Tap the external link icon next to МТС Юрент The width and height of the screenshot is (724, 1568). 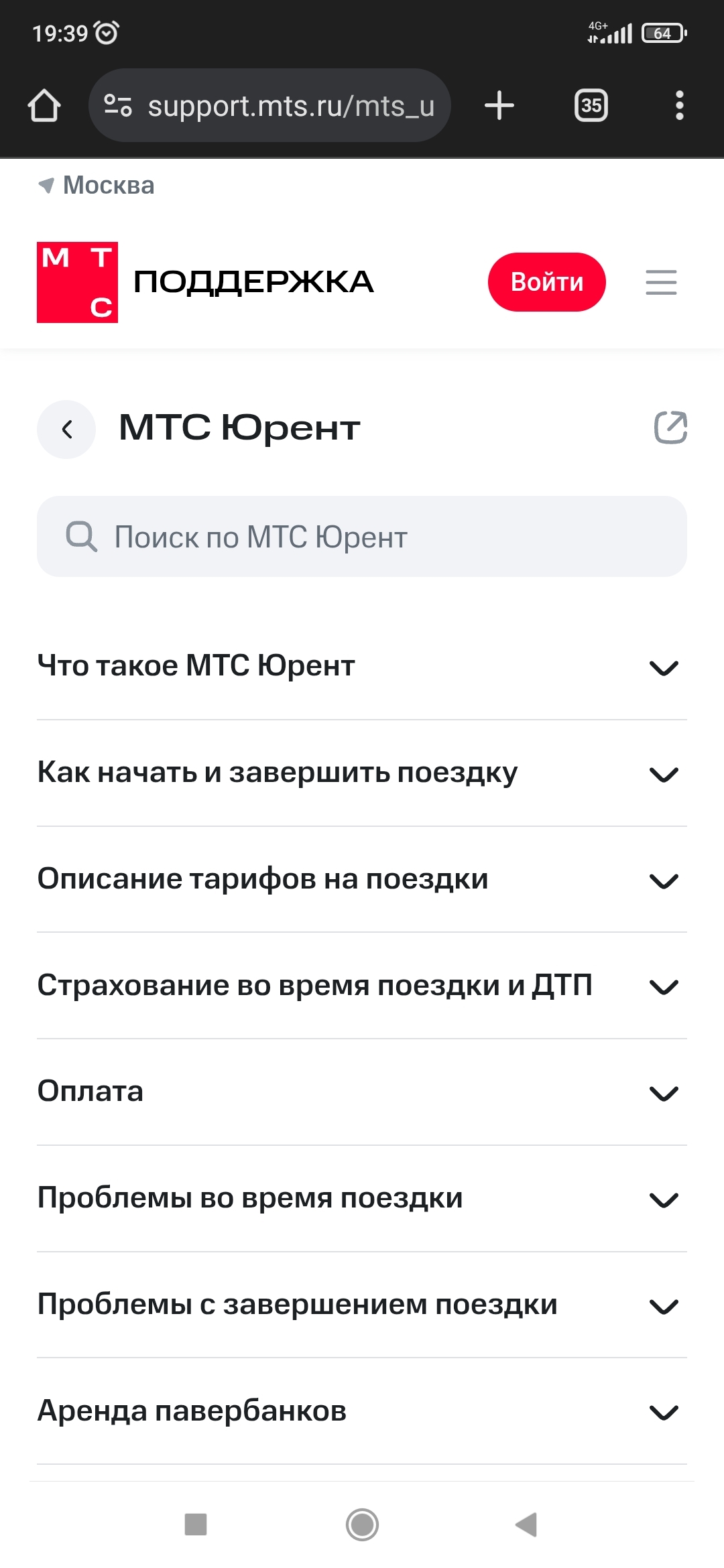click(x=671, y=428)
